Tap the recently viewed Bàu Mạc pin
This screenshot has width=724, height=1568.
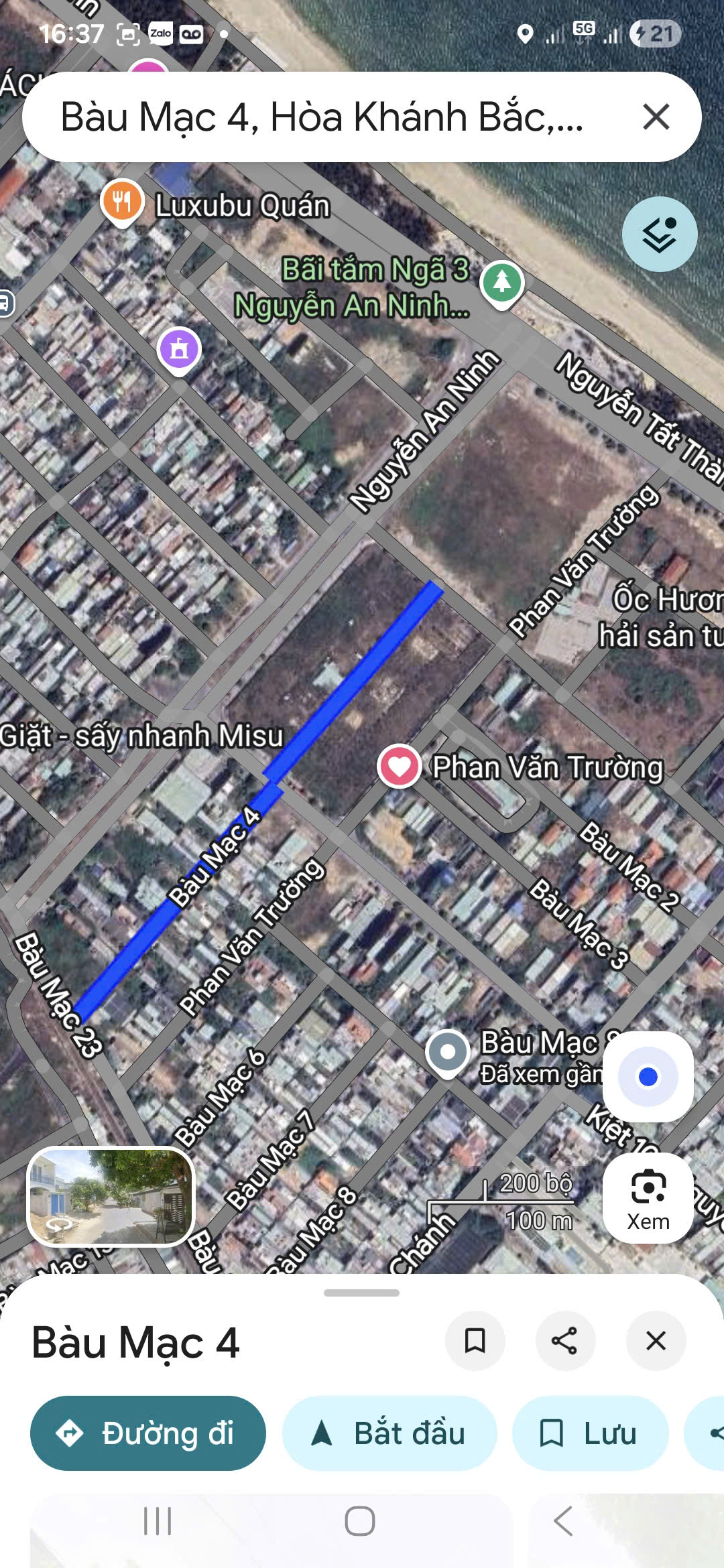pyautogui.click(x=448, y=1053)
